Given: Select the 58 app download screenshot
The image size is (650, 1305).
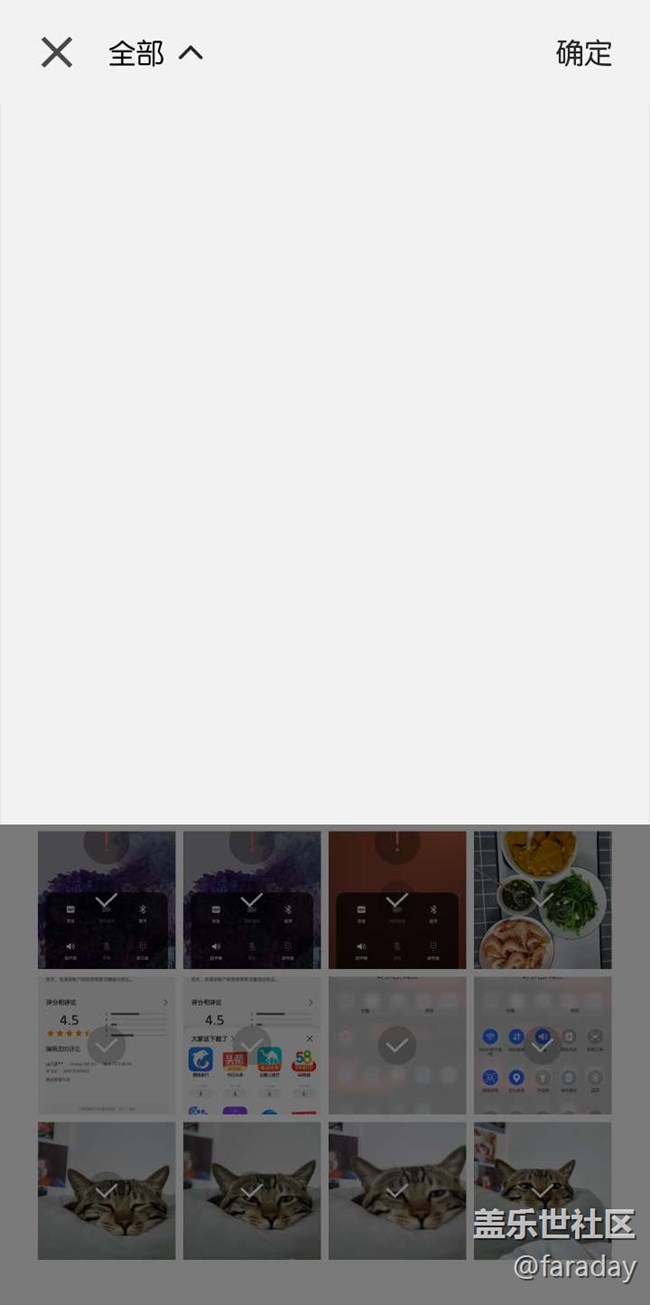Looking at the screenshot, I should pyautogui.click(x=252, y=1046).
